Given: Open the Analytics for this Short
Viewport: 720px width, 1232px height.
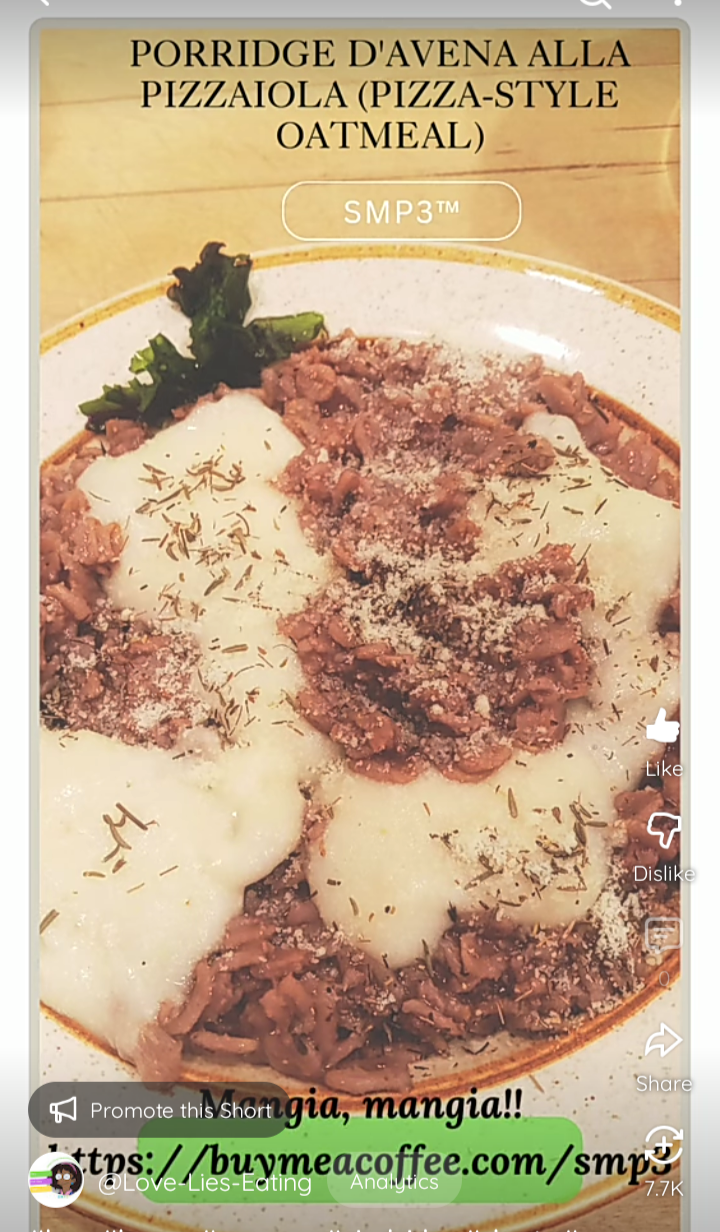Looking at the screenshot, I should (x=395, y=1182).
